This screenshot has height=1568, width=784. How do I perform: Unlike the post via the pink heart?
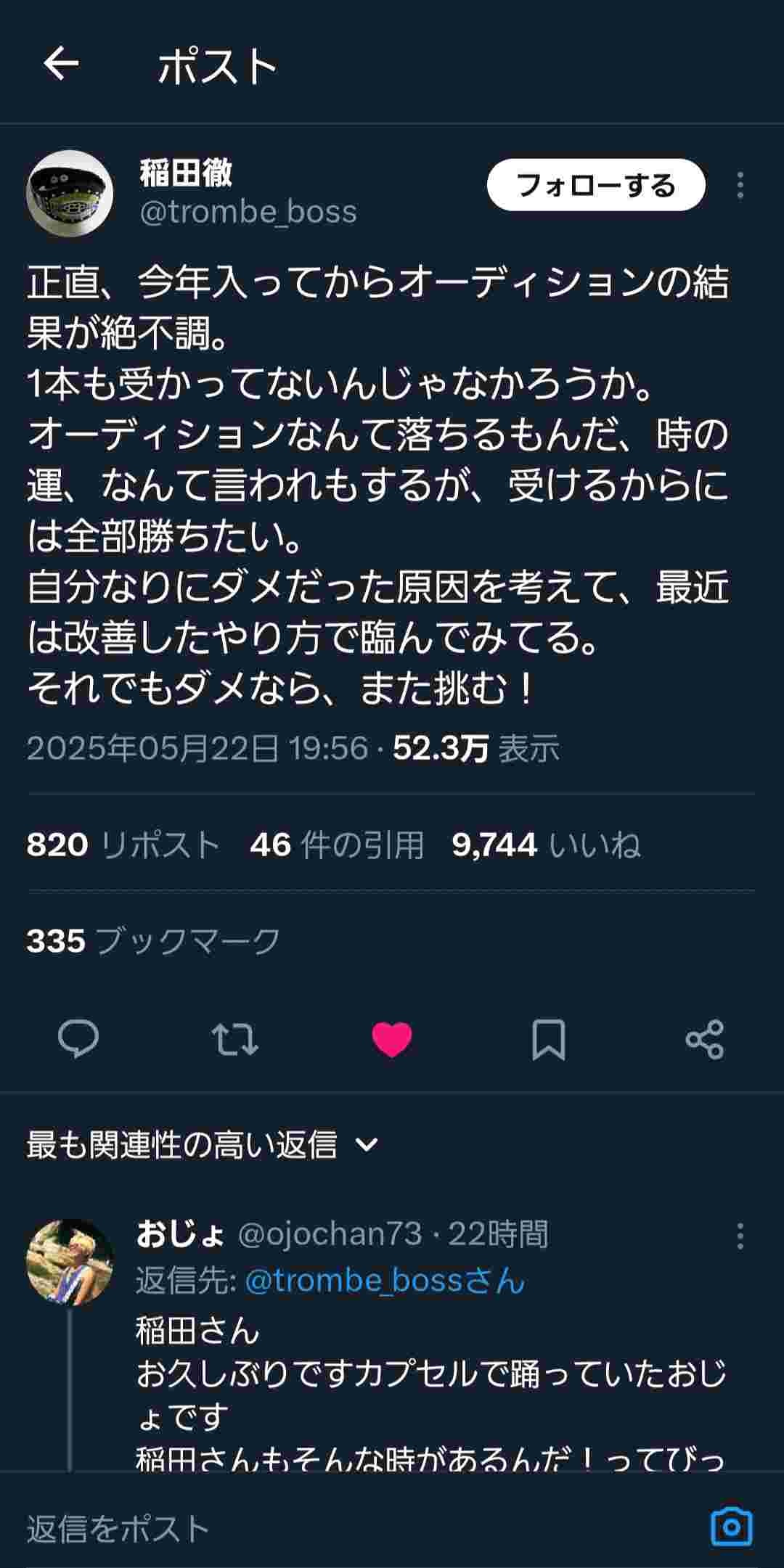tap(392, 1039)
